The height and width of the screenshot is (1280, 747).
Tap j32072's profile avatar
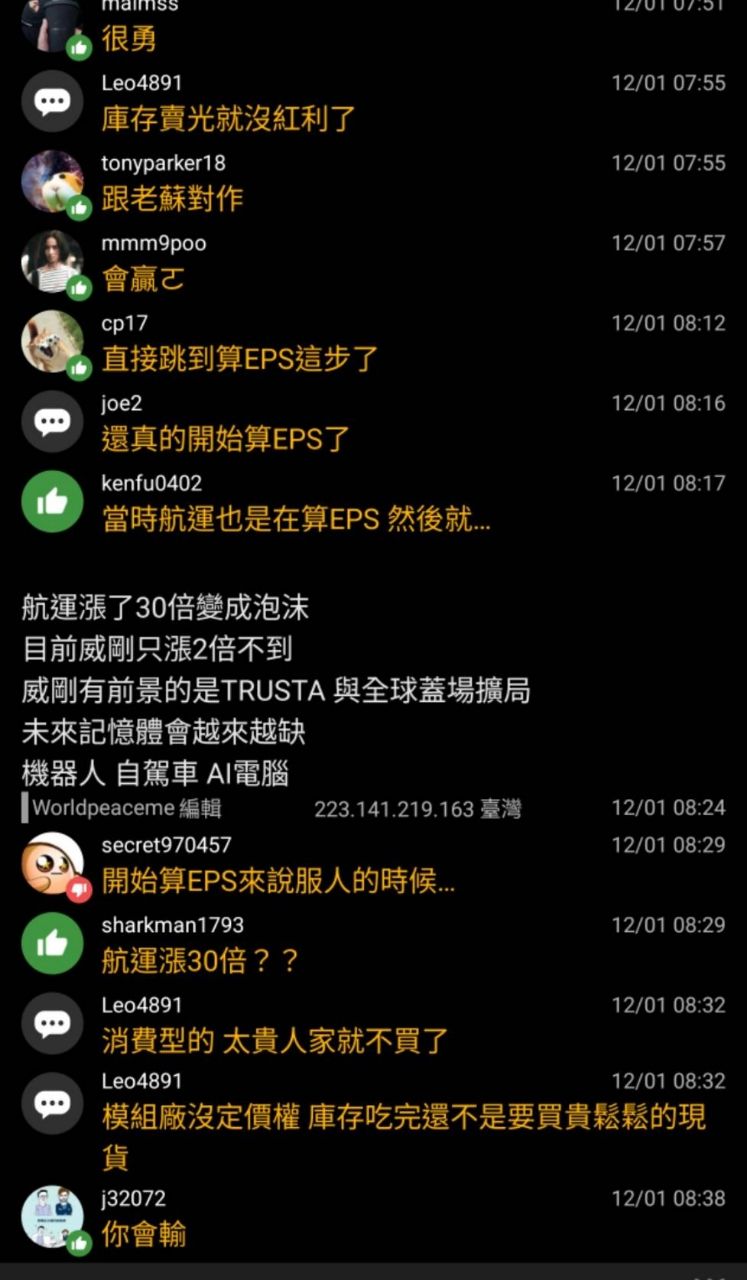52,1216
